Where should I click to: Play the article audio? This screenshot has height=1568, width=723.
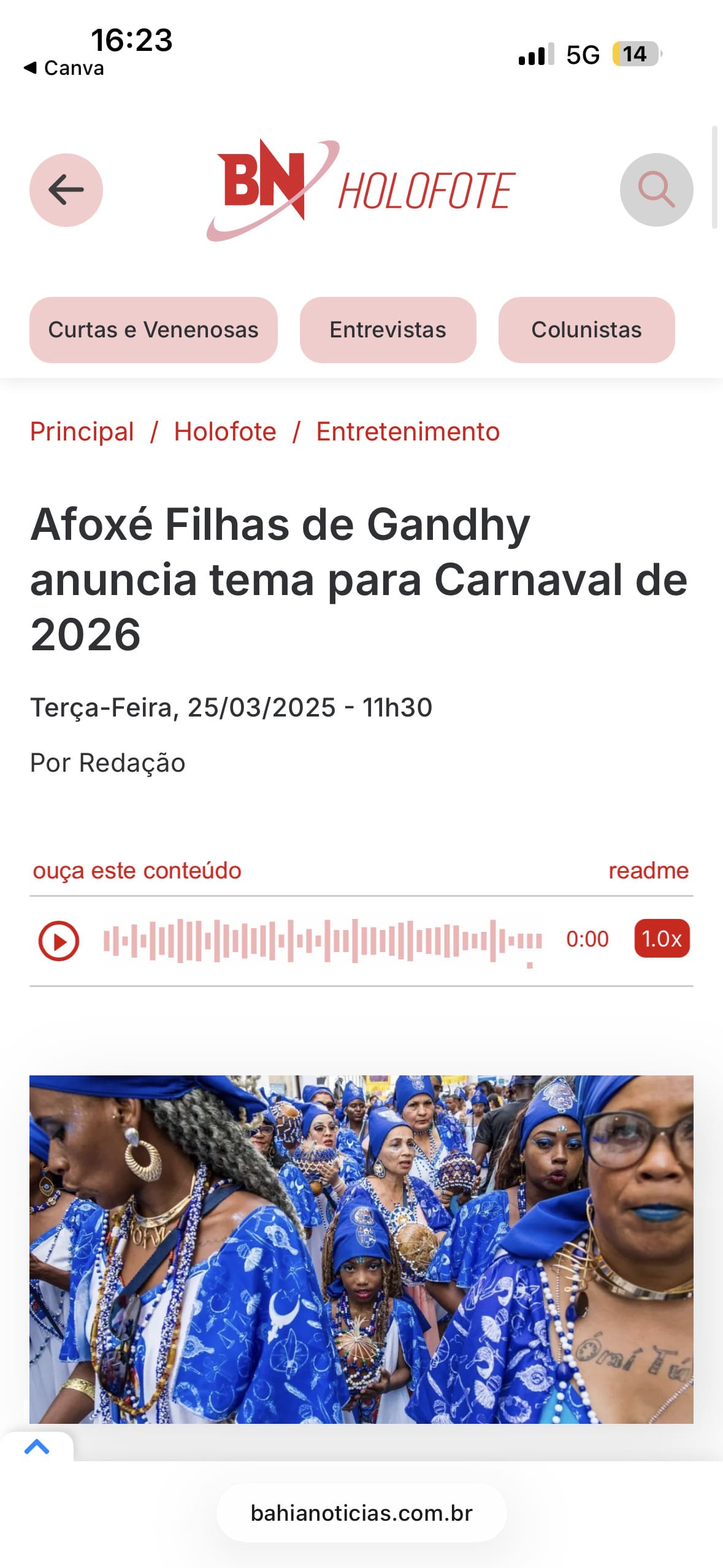point(59,940)
